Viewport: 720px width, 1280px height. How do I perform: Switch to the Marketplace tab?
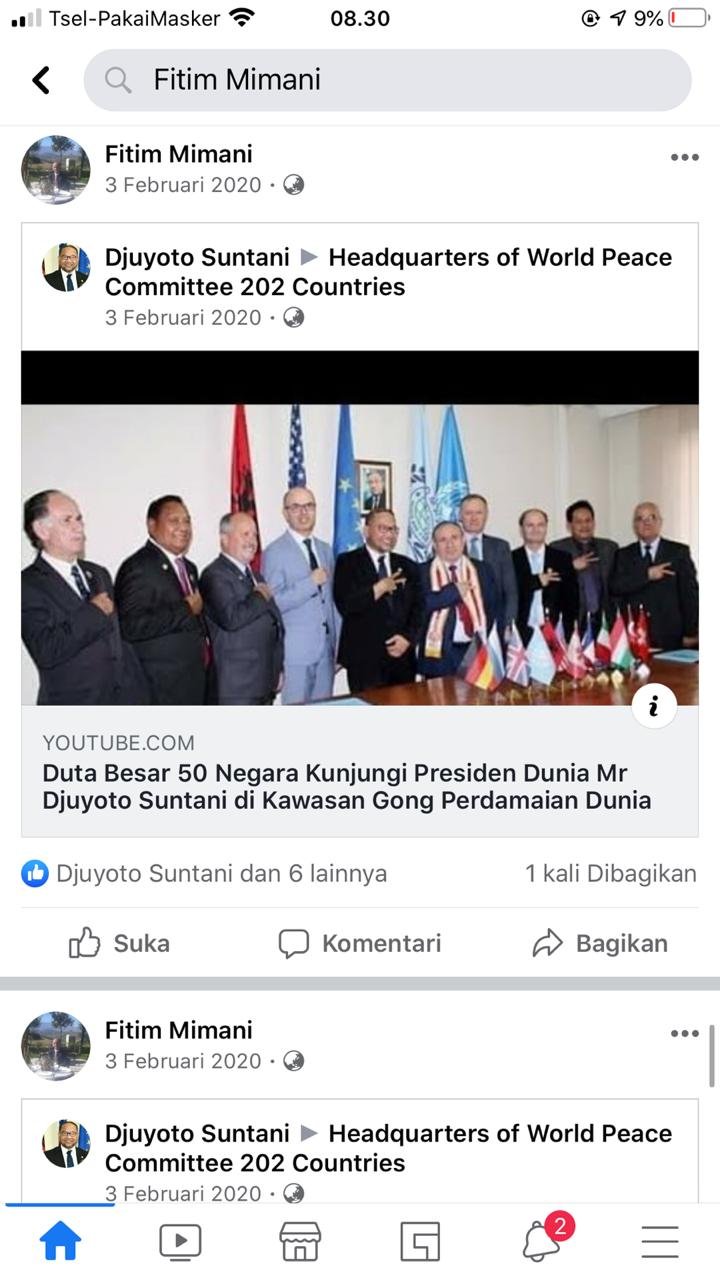point(300,1242)
